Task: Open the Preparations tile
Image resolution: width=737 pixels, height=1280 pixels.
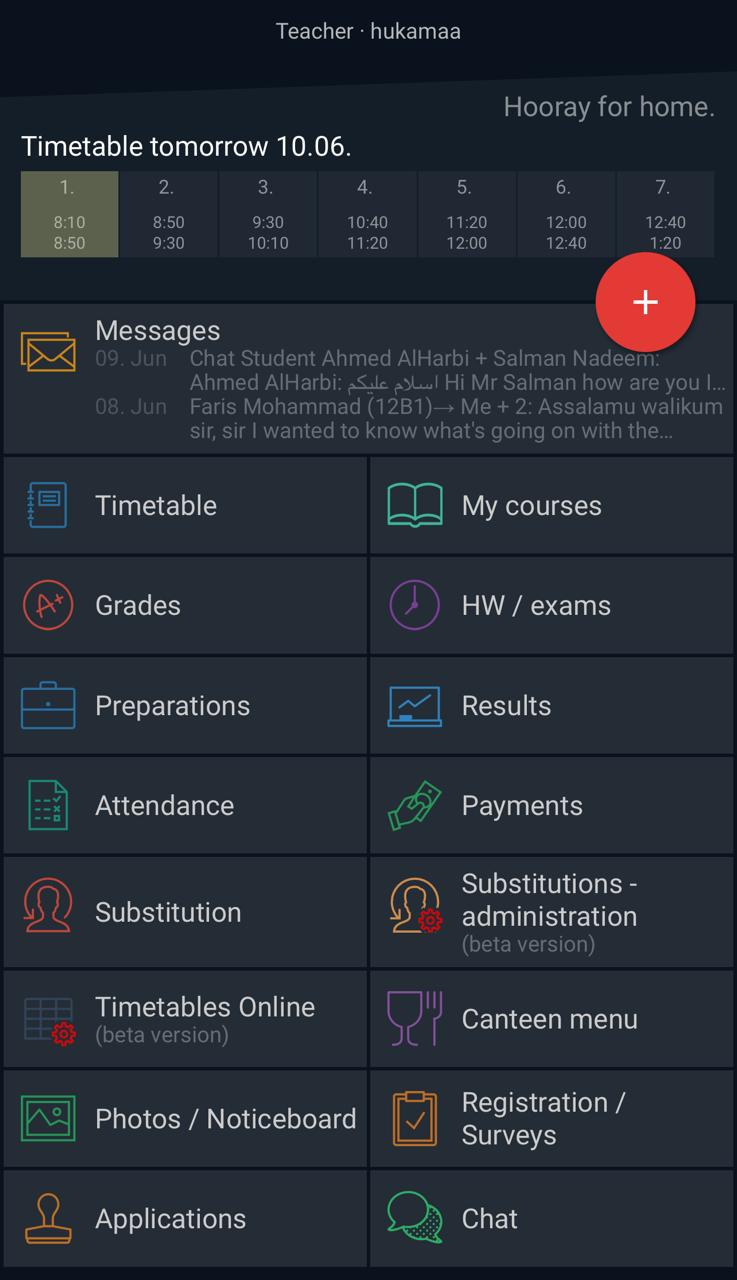Action: pyautogui.click(x=185, y=705)
